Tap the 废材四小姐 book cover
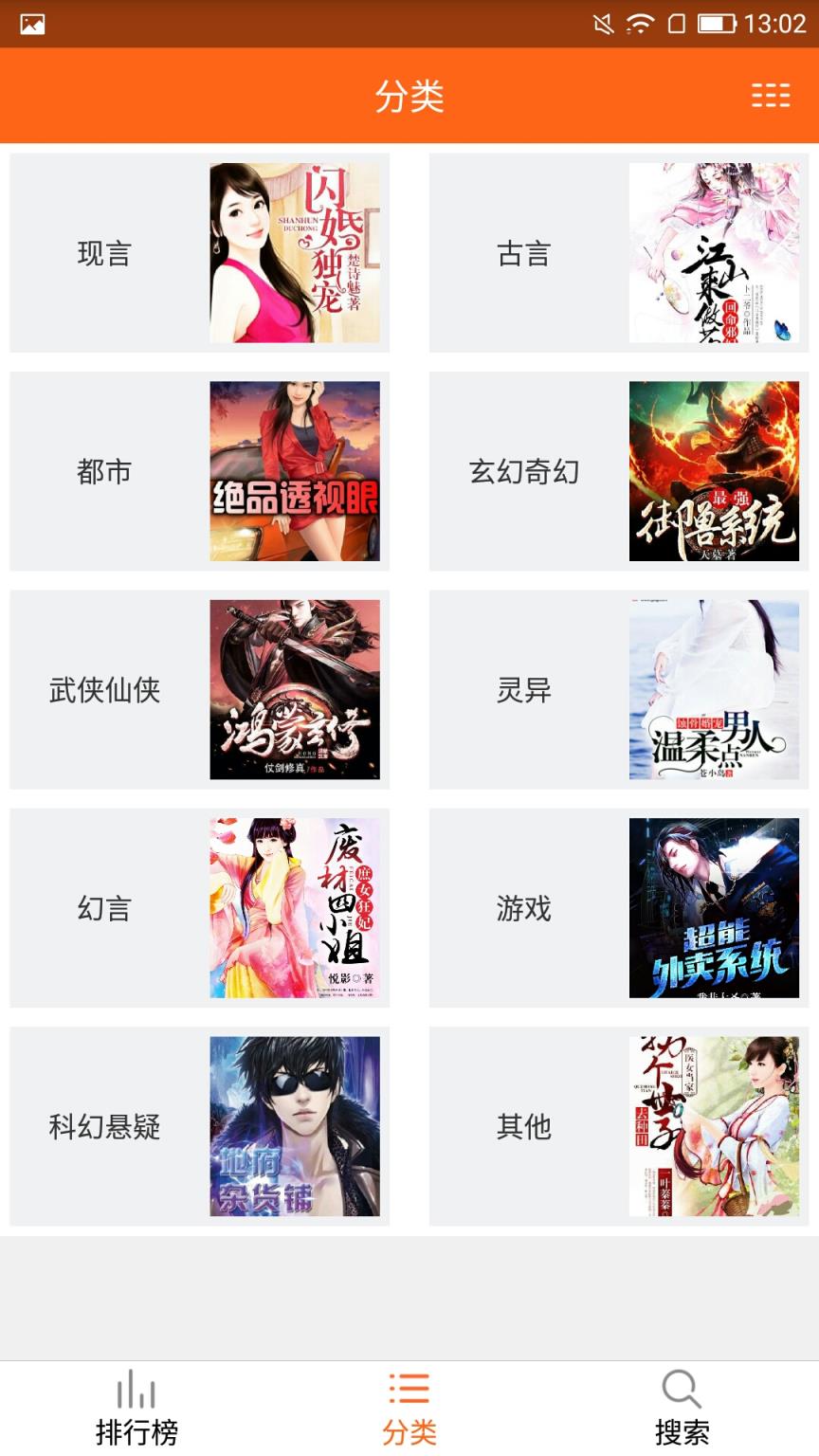The image size is (819, 1456). pyautogui.click(x=296, y=908)
